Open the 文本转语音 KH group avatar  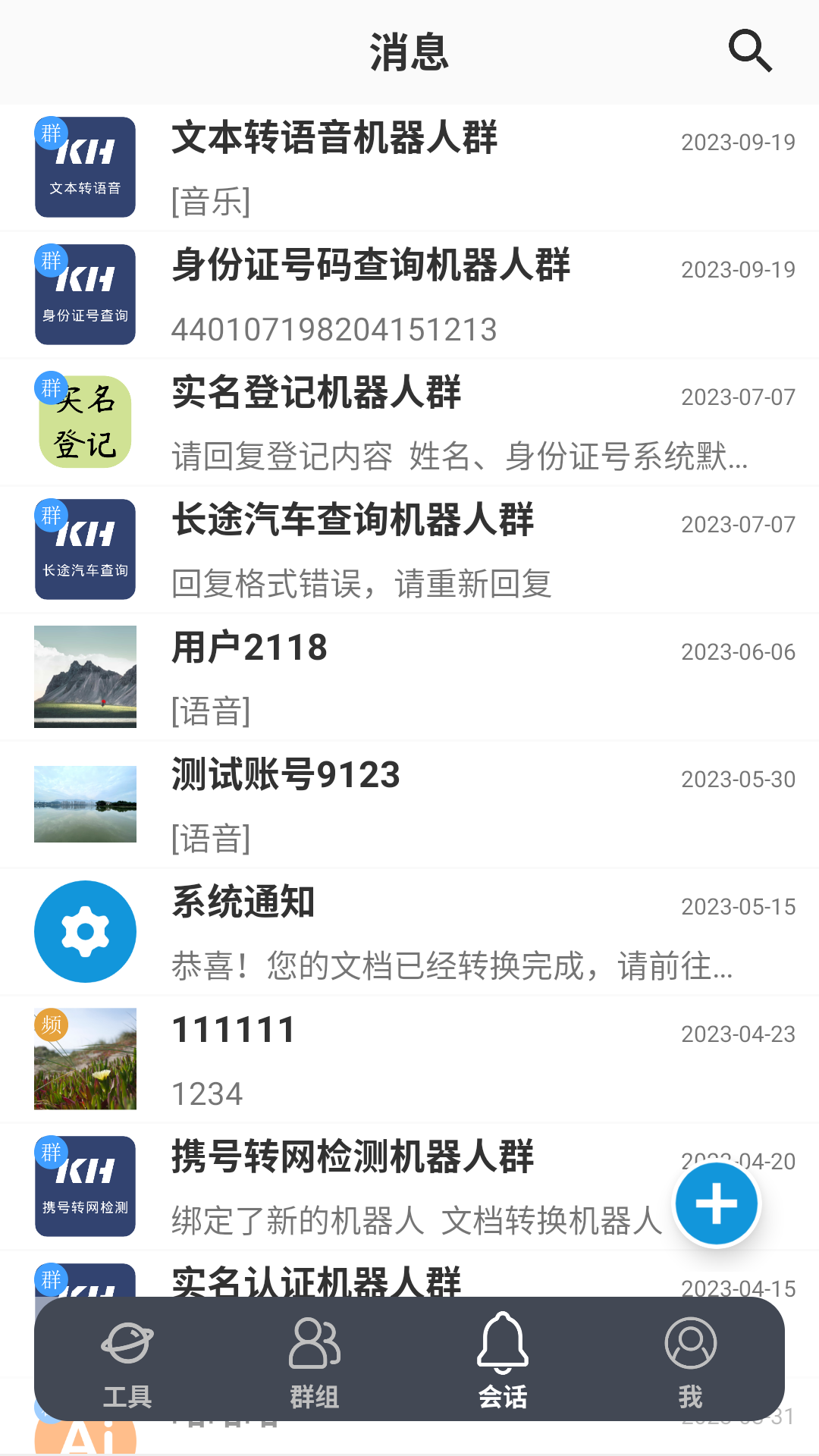(85, 167)
